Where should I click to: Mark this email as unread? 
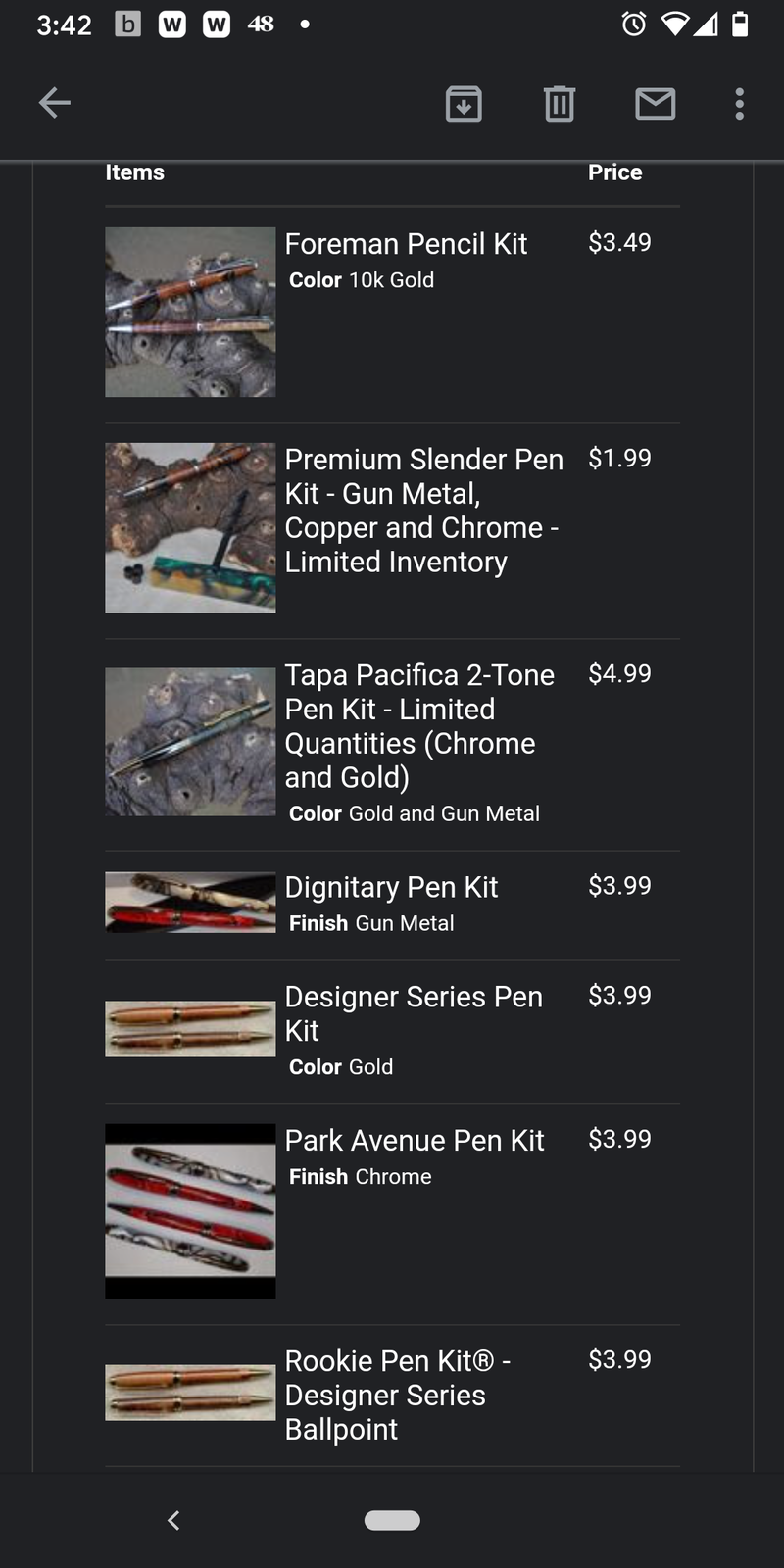pyautogui.click(x=655, y=103)
